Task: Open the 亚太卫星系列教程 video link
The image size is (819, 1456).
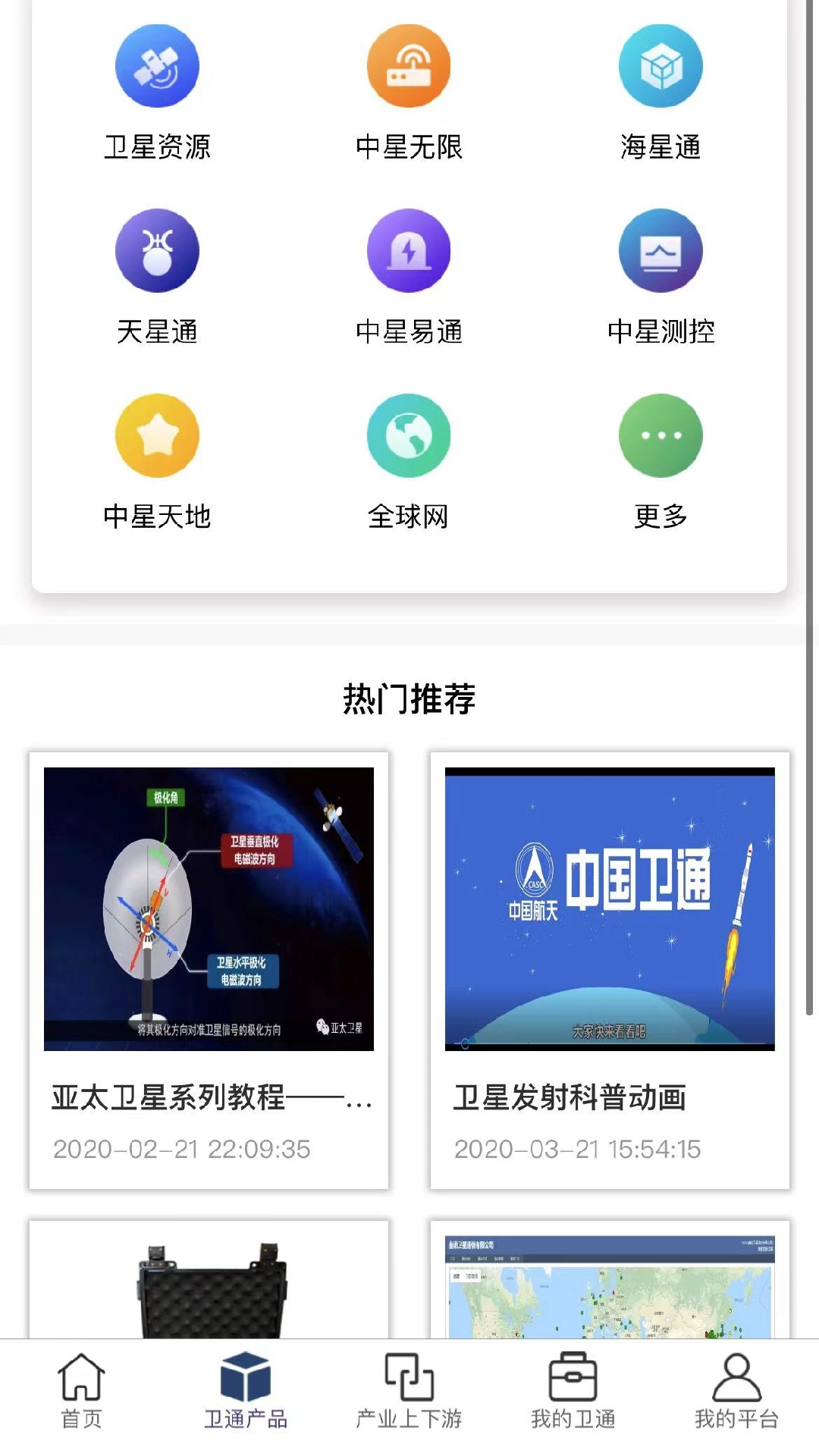Action: [x=211, y=1099]
